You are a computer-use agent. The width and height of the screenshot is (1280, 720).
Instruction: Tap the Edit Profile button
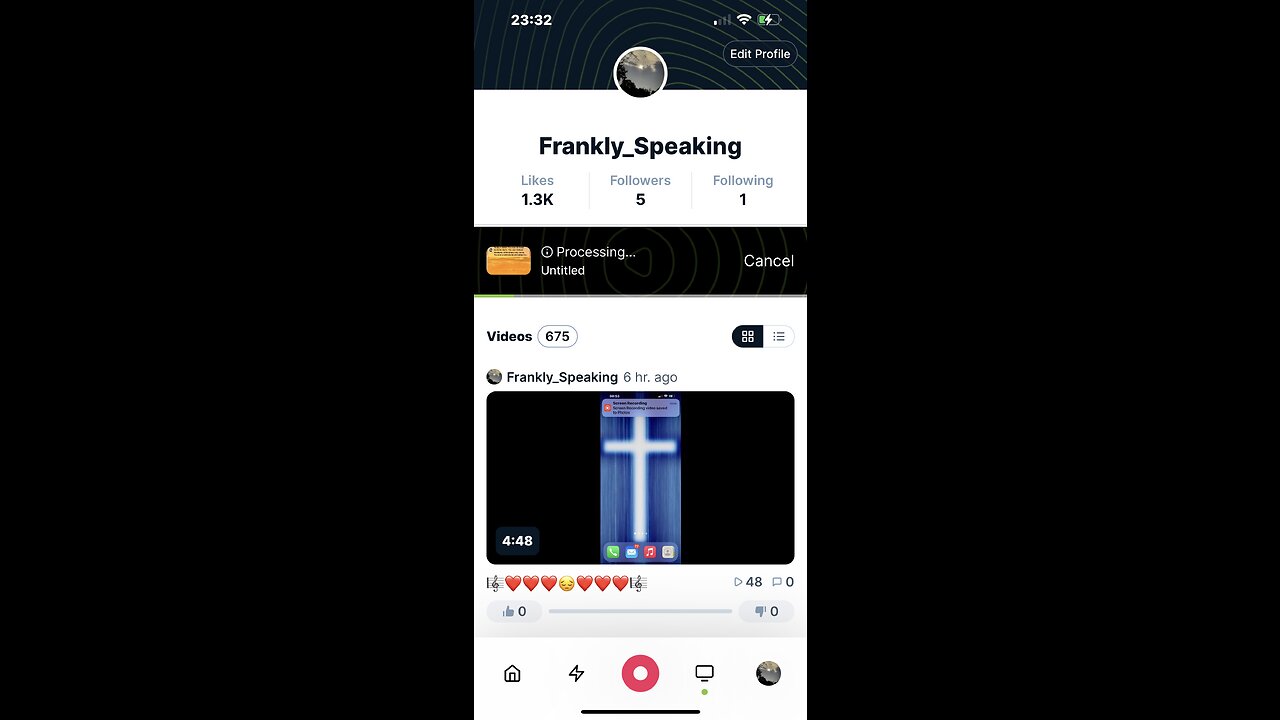coord(759,54)
